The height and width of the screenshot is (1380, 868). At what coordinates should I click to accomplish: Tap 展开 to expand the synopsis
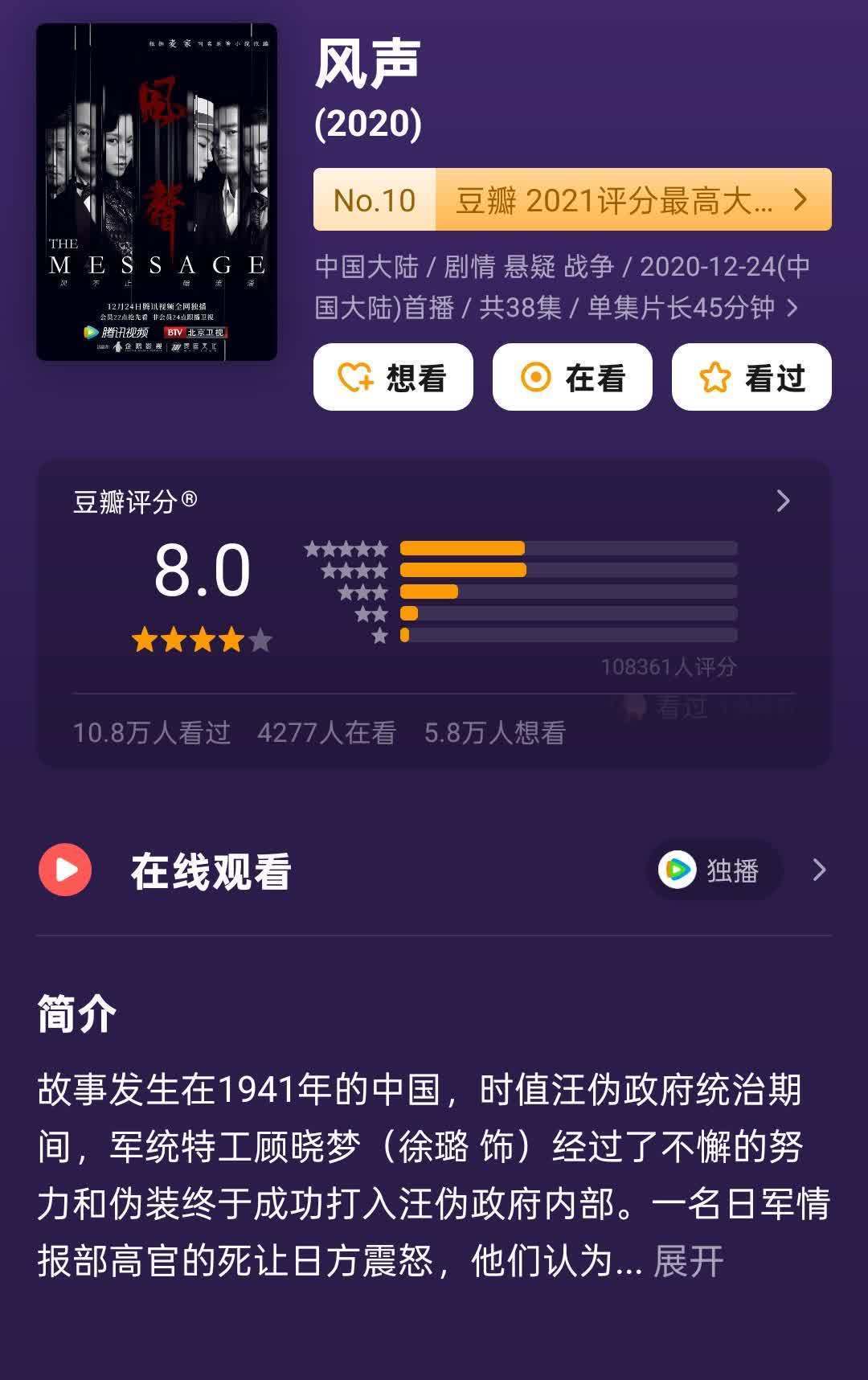[x=688, y=1261]
